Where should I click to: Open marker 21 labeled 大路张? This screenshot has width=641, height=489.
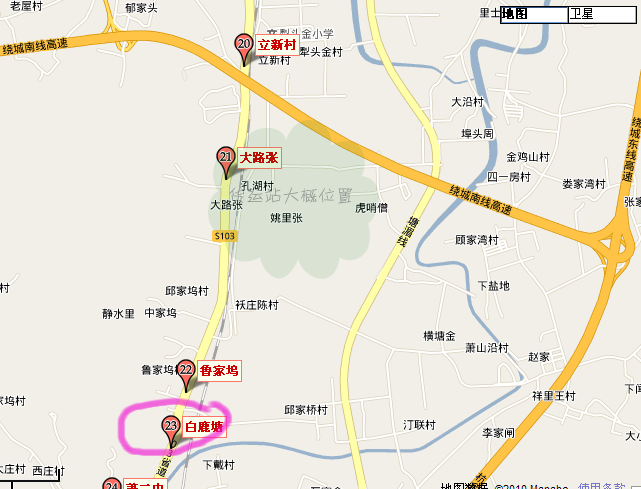(226, 158)
